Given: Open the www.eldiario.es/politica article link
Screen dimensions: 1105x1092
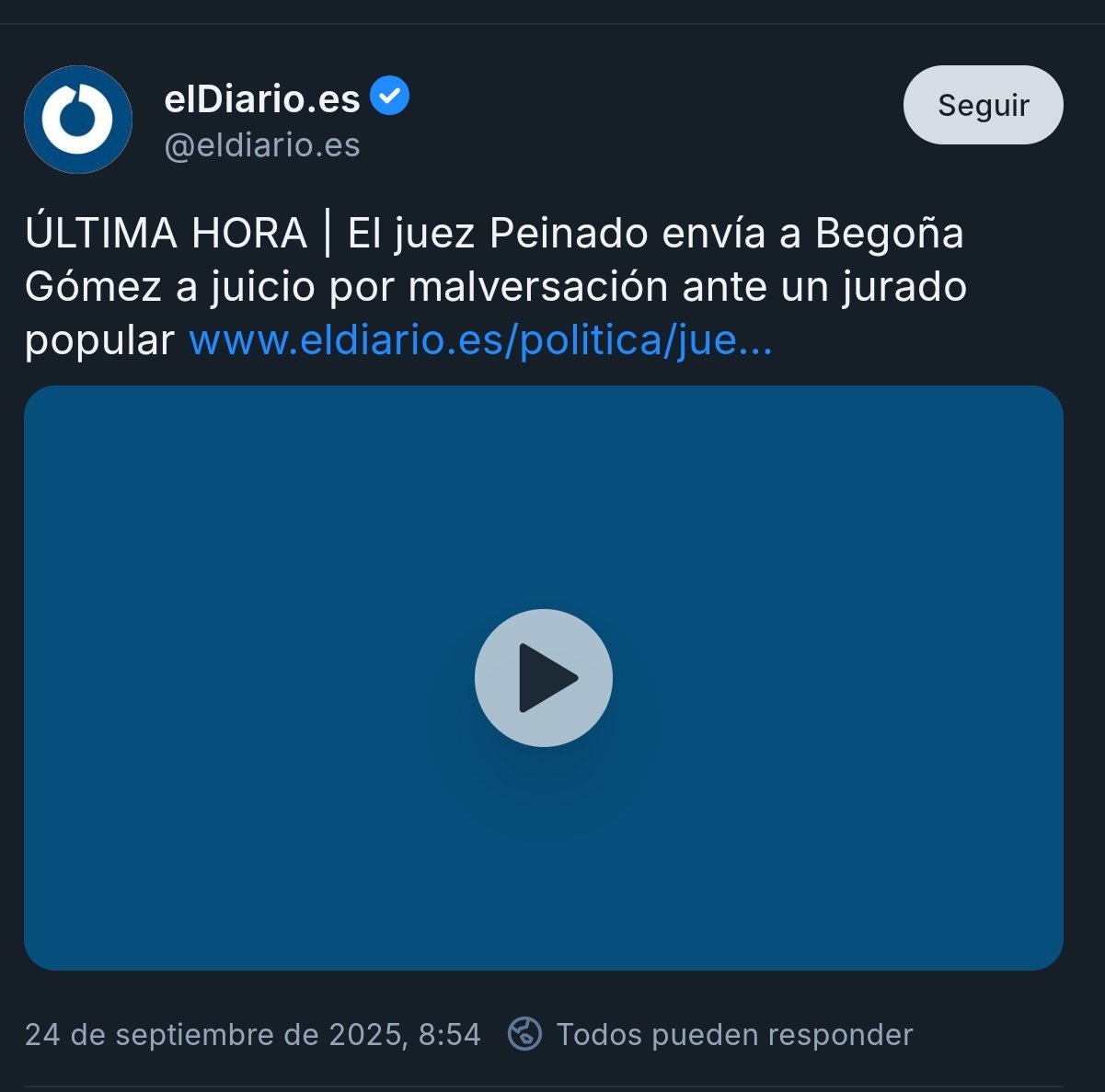Looking at the screenshot, I should 479,340.
